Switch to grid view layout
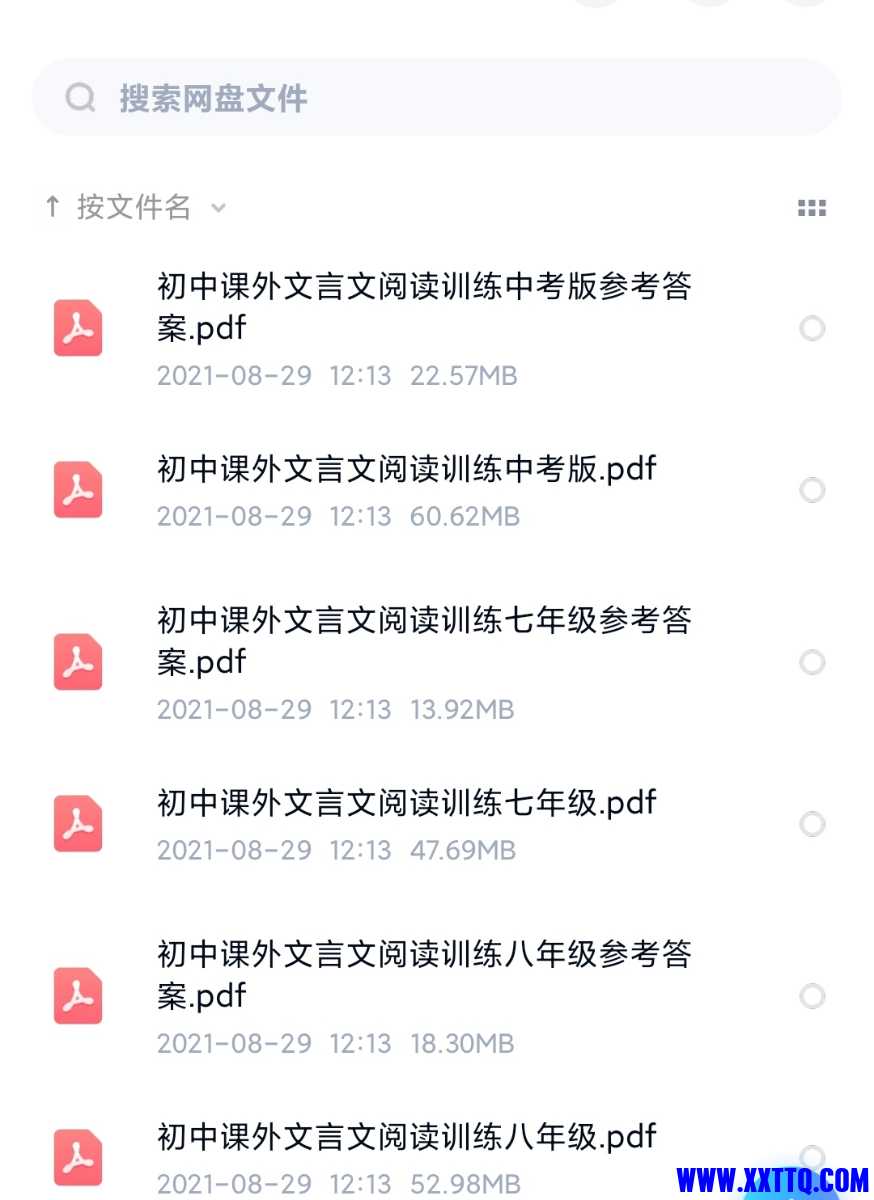The image size is (874, 1200). click(811, 208)
